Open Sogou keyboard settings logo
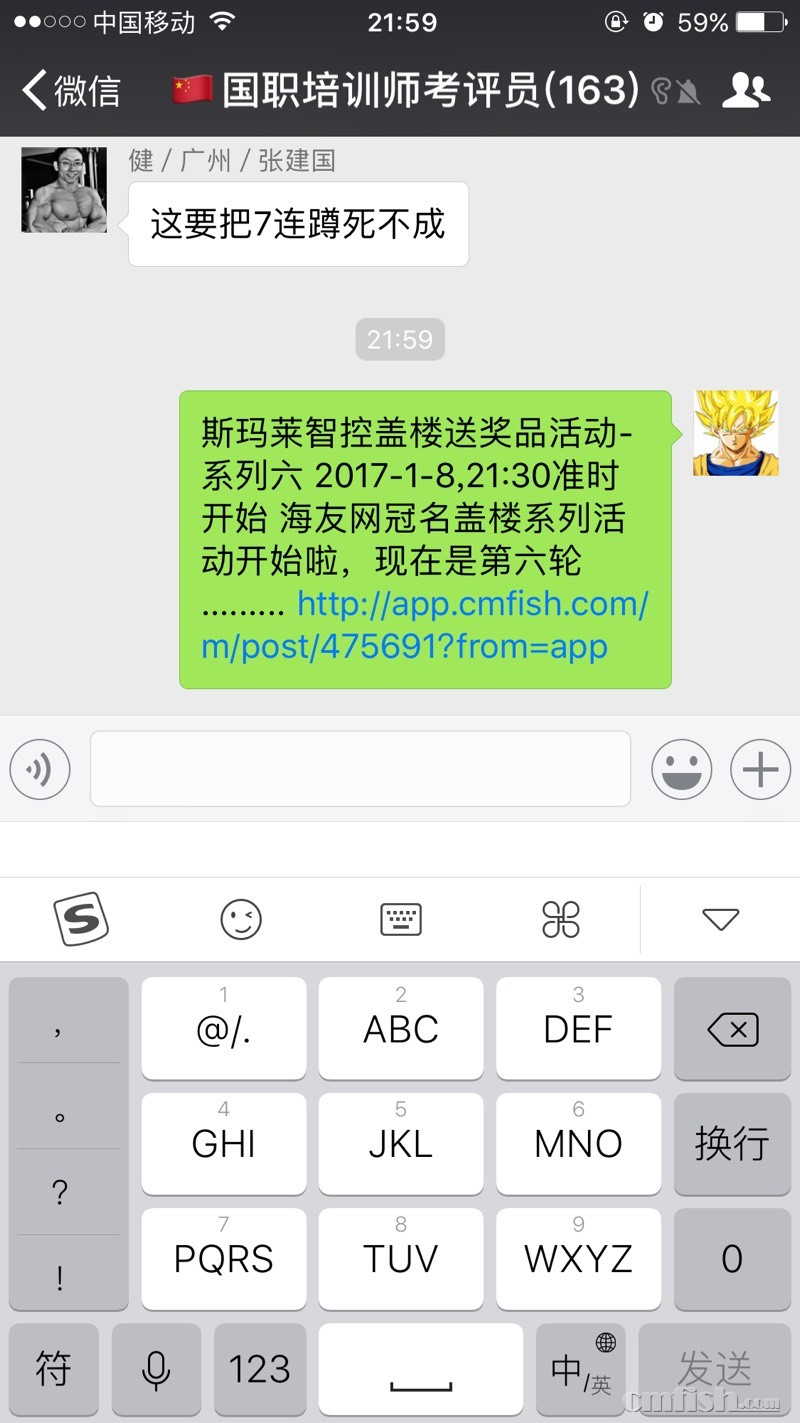Screen dimensions: 800x1423 pos(80,919)
